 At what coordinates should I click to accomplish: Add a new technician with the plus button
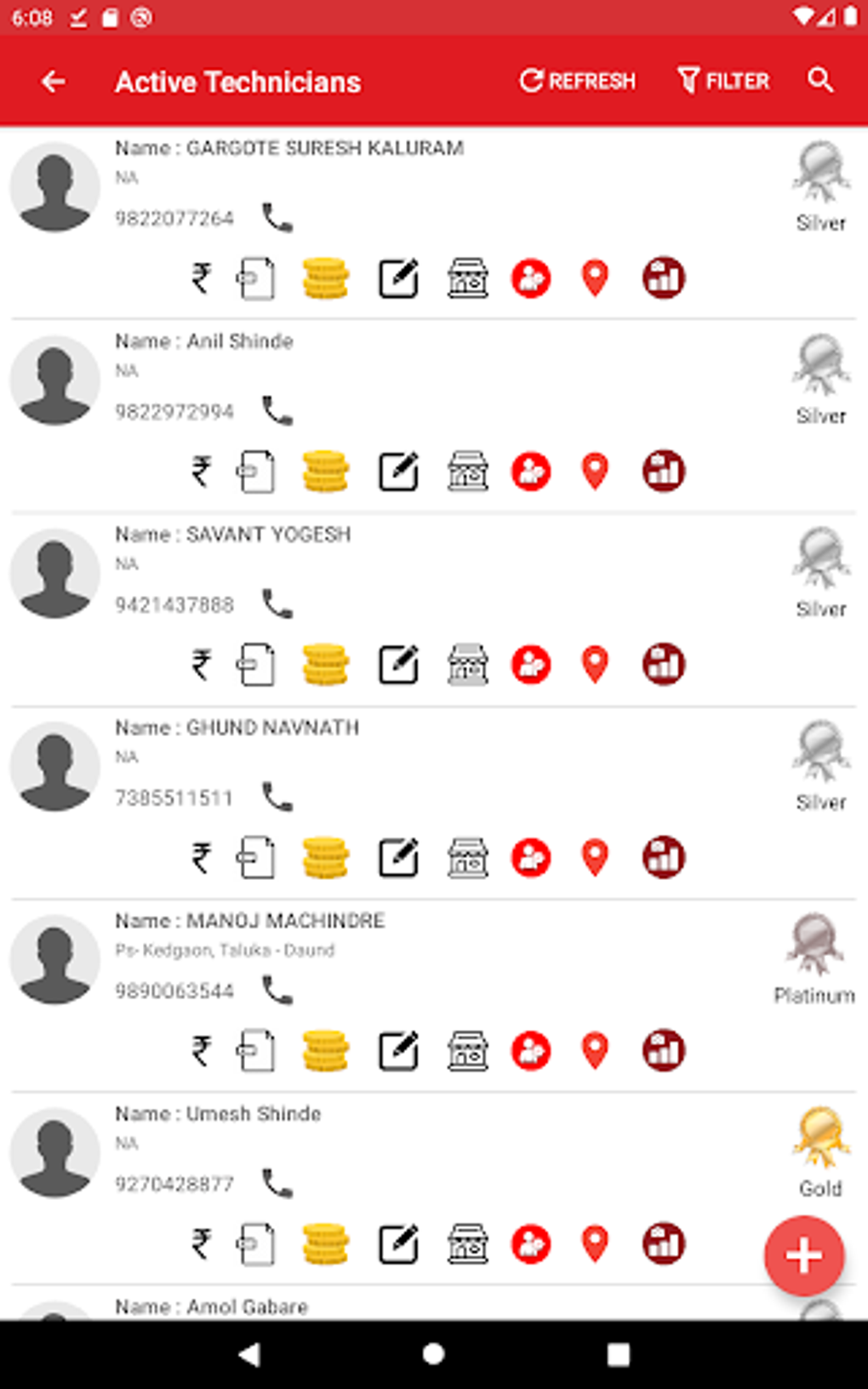tap(803, 1256)
